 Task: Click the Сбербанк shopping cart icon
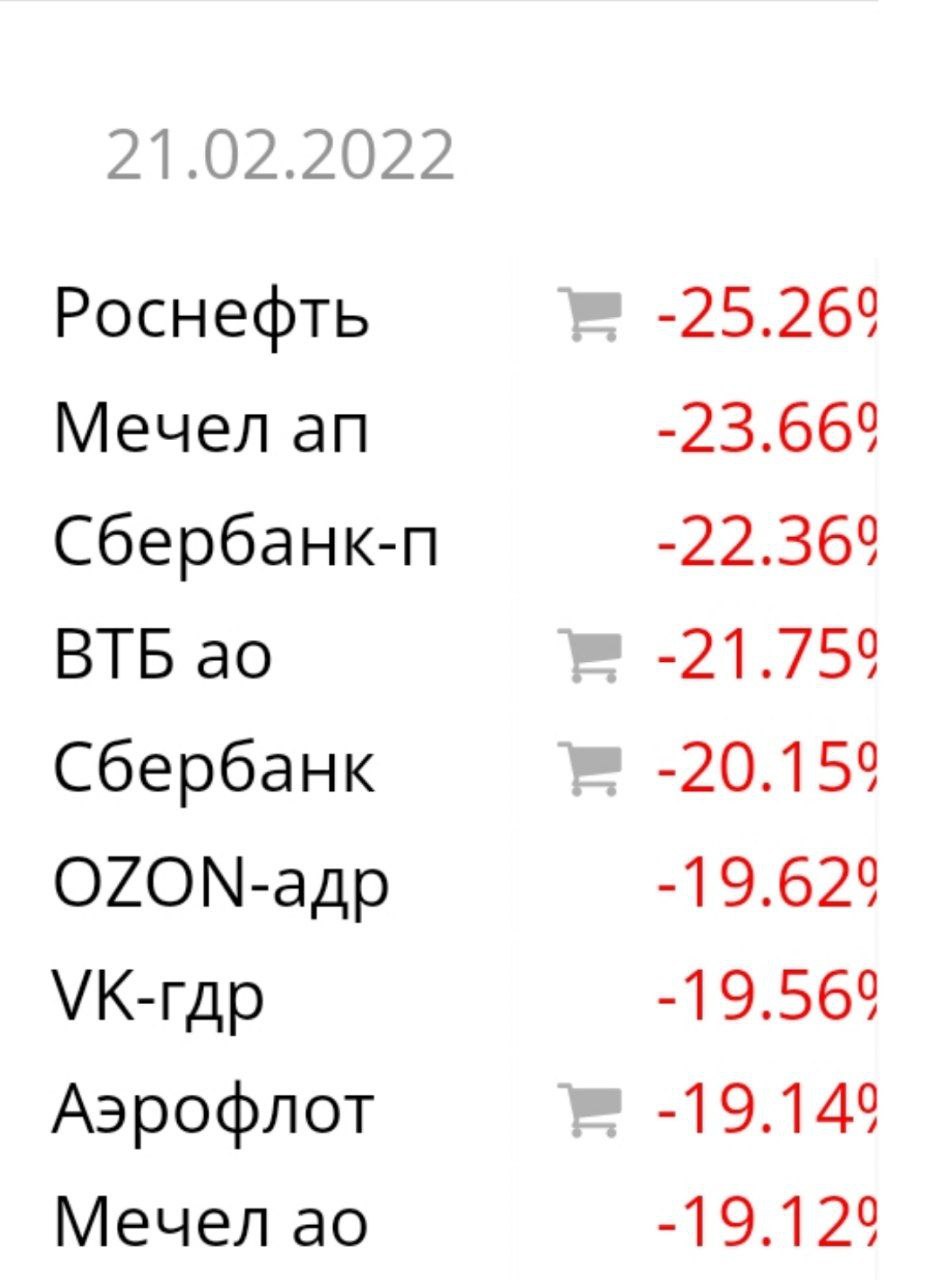(x=591, y=770)
